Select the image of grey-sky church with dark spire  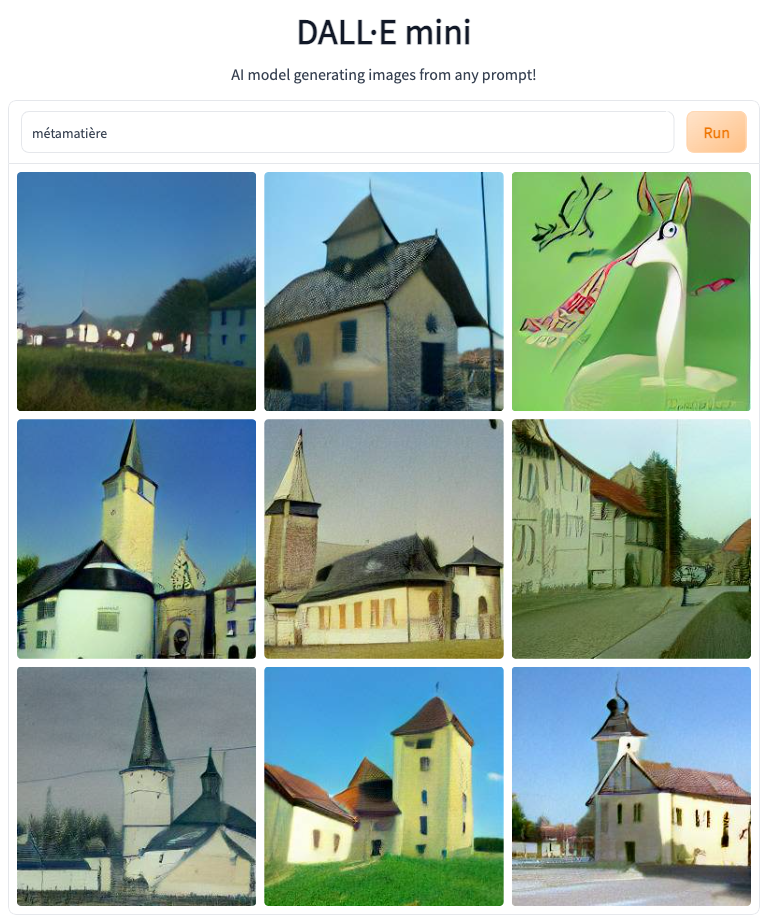[x=136, y=786]
